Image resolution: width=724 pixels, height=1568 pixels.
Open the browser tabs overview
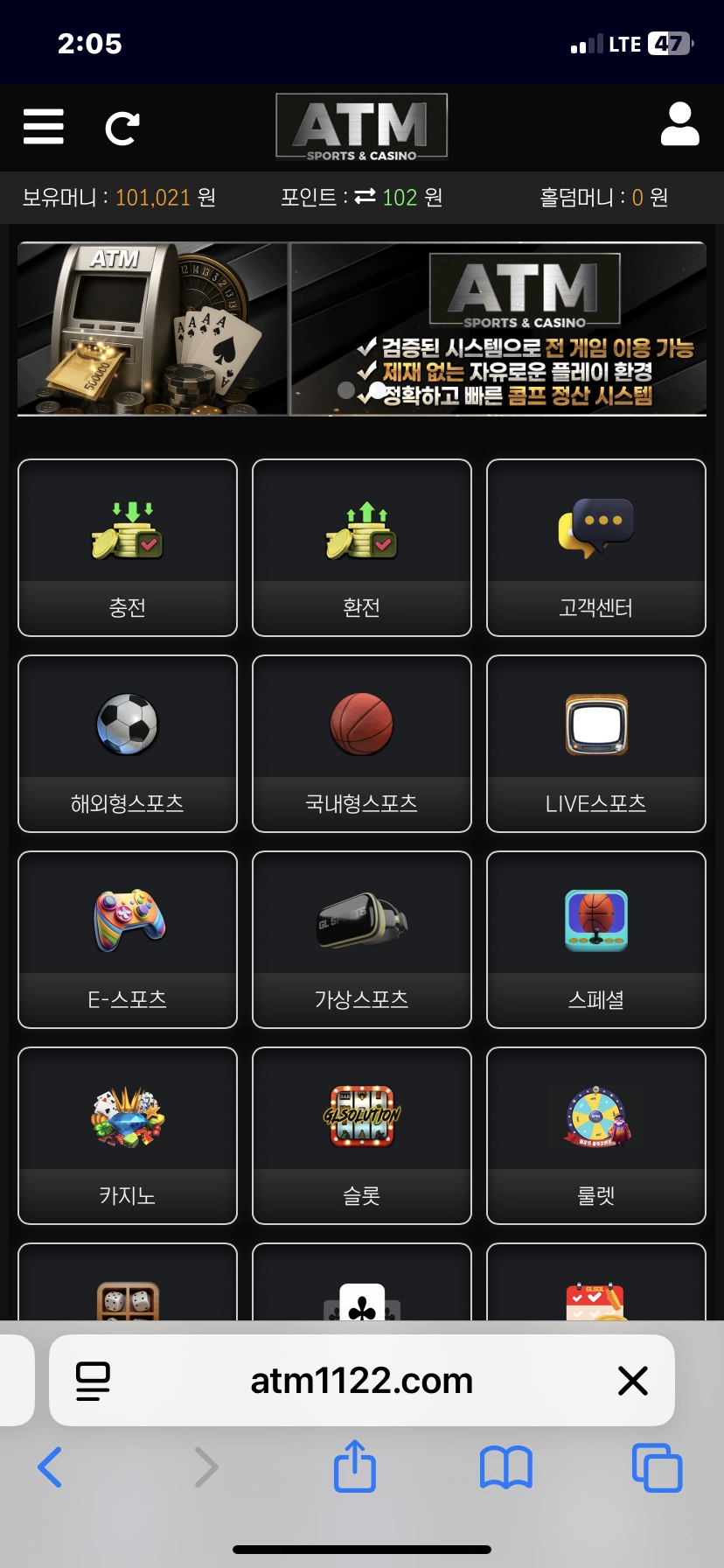pyautogui.click(x=657, y=1467)
